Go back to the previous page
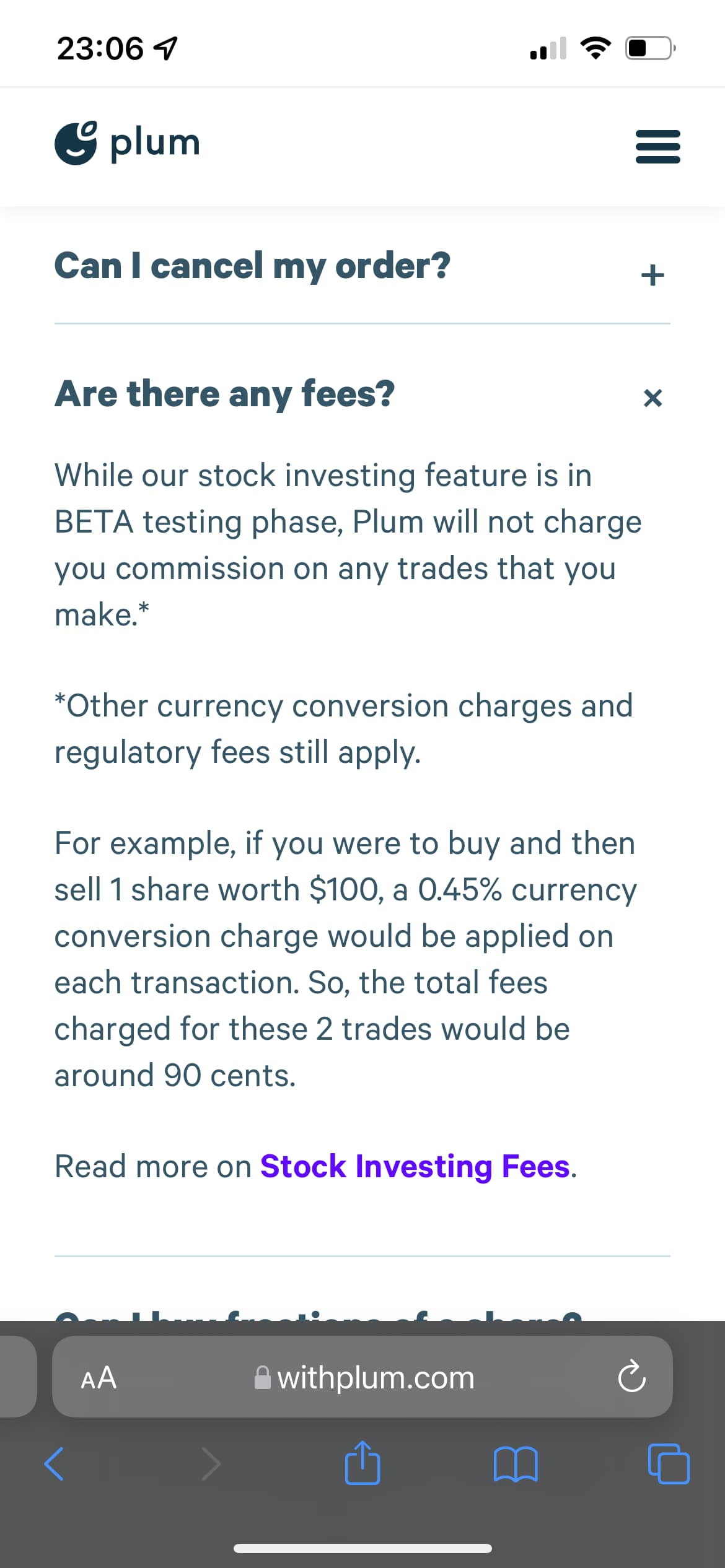The width and height of the screenshot is (725, 1568). coord(54,1464)
